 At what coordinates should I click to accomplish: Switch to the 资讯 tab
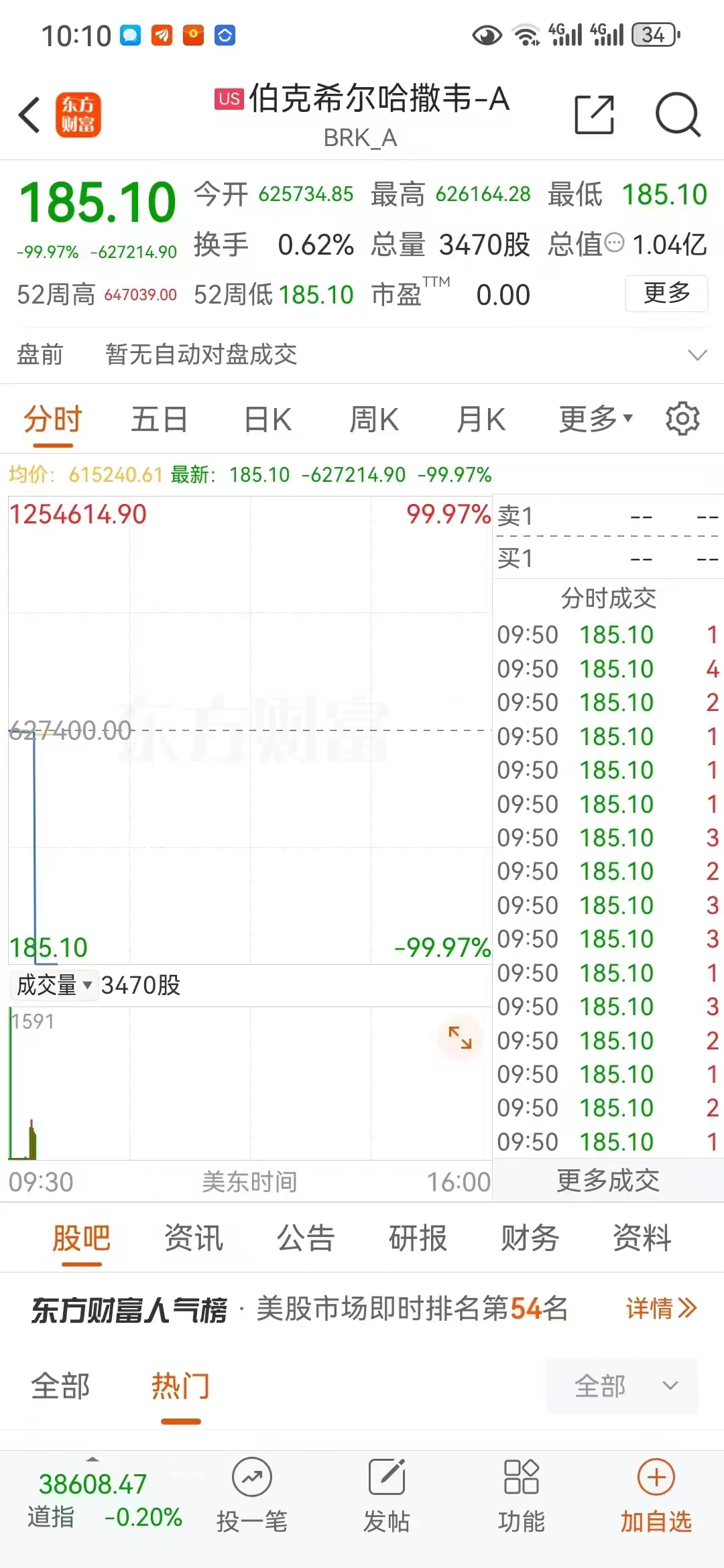coord(194,1238)
